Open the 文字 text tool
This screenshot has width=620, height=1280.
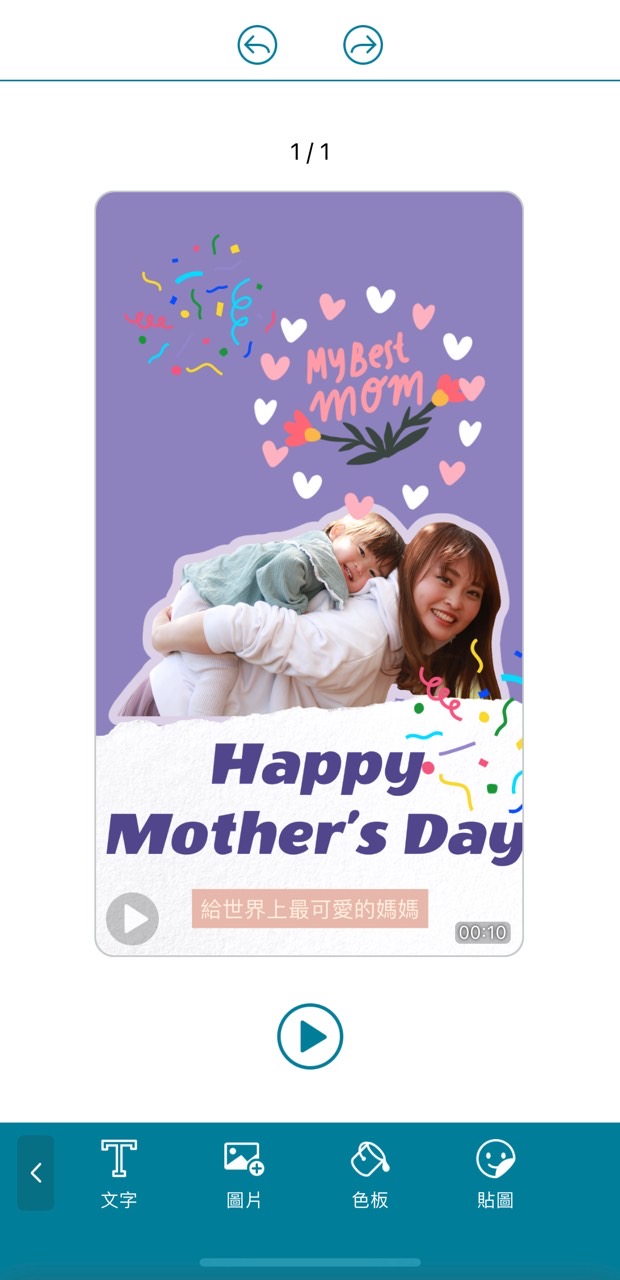[x=119, y=1173]
